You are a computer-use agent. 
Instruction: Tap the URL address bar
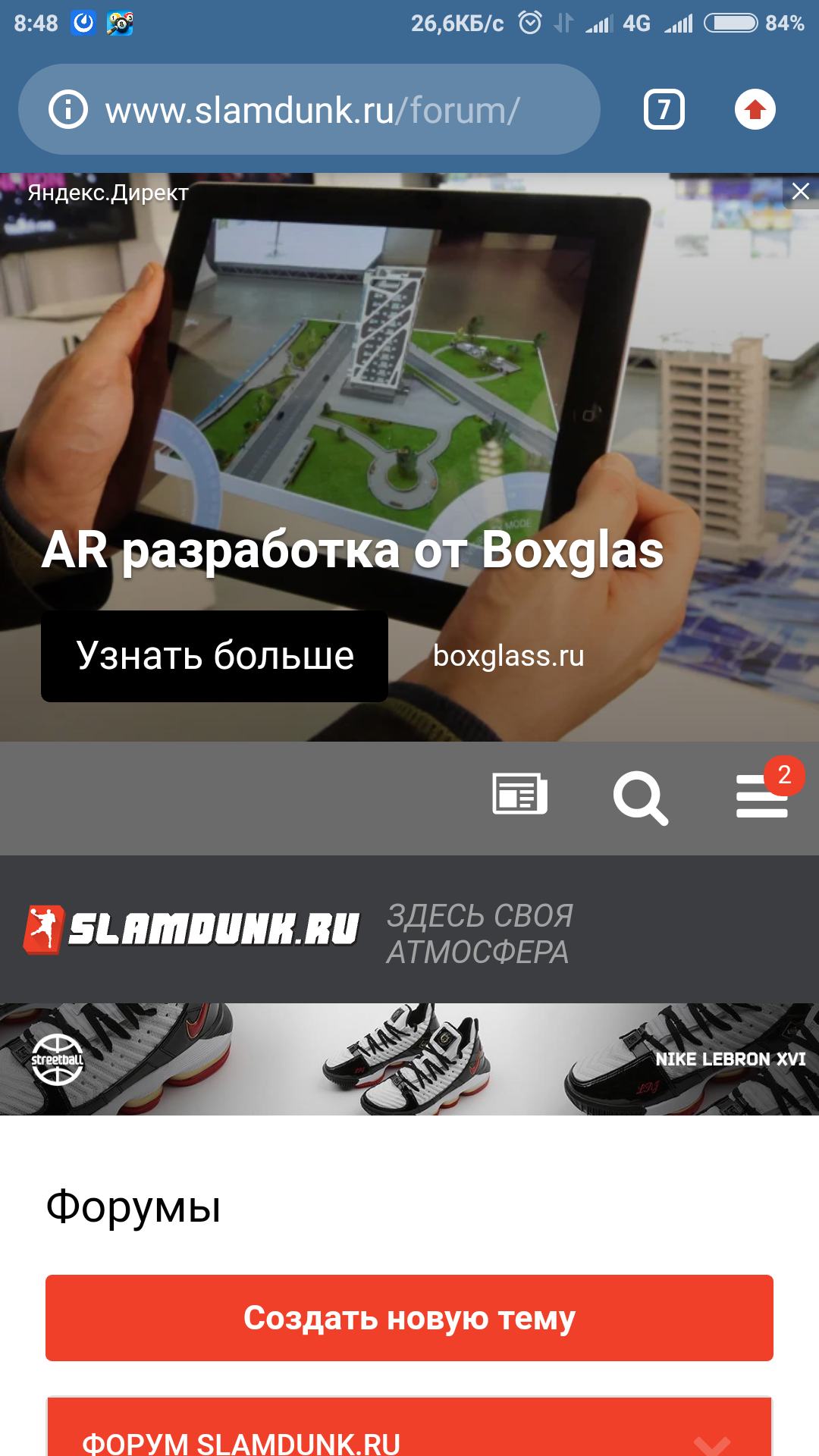click(x=309, y=110)
